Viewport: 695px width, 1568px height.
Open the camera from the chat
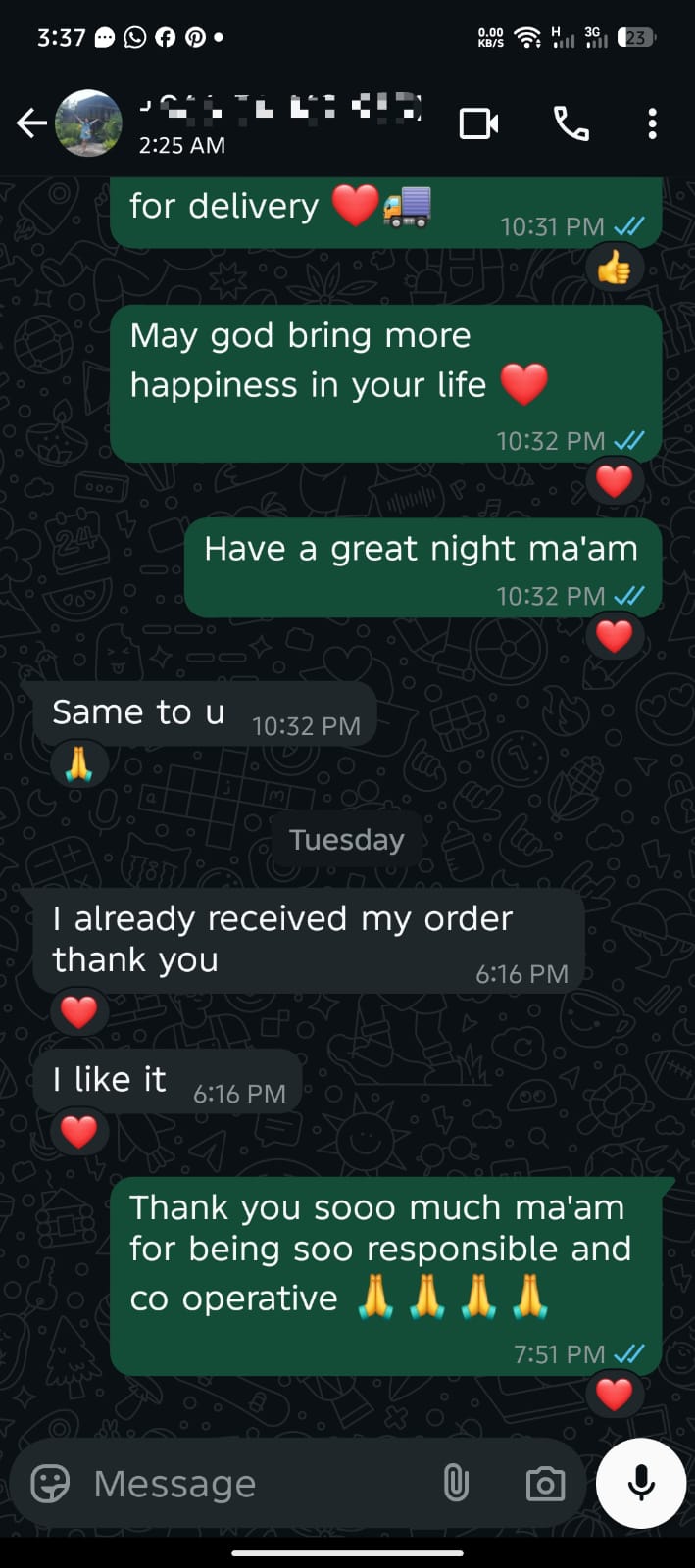[x=545, y=1484]
